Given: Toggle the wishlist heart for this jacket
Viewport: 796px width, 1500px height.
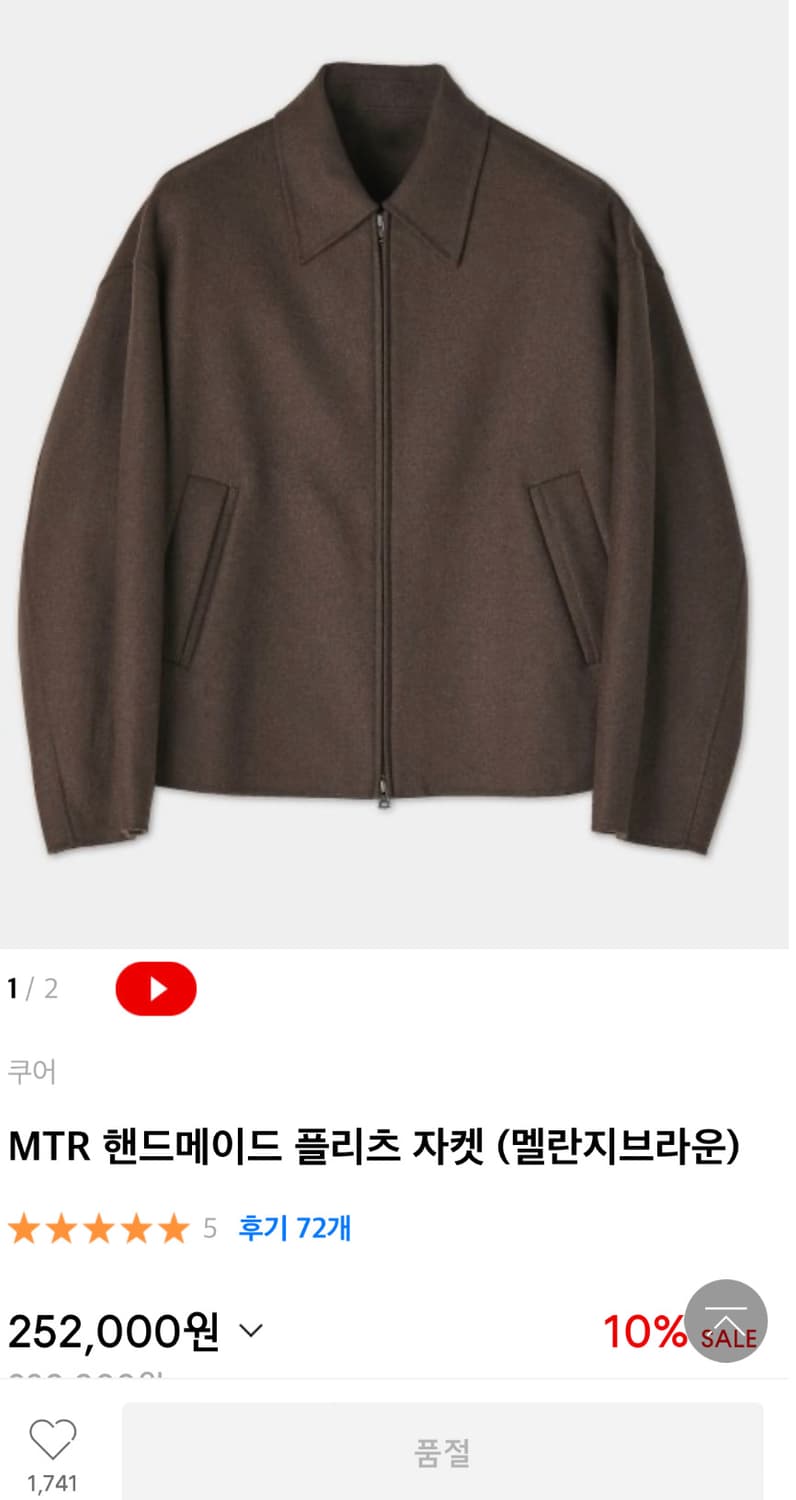Looking at the screenshot, I should click(55, 1437).
